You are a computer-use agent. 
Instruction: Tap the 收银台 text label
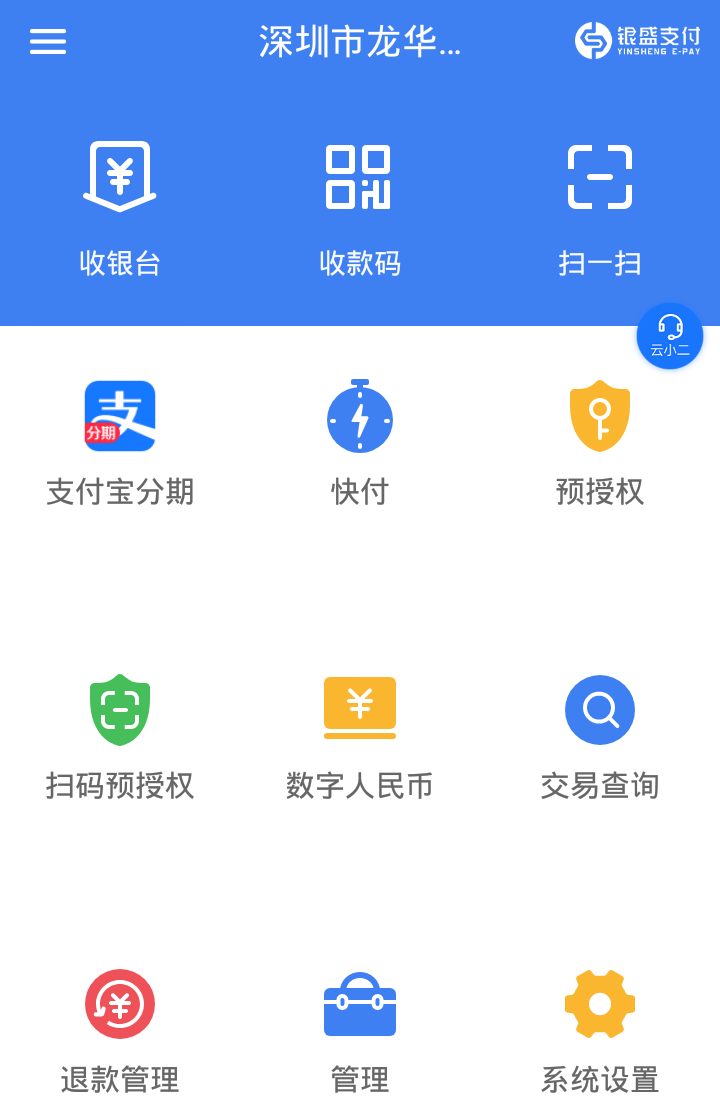[120, 263]
